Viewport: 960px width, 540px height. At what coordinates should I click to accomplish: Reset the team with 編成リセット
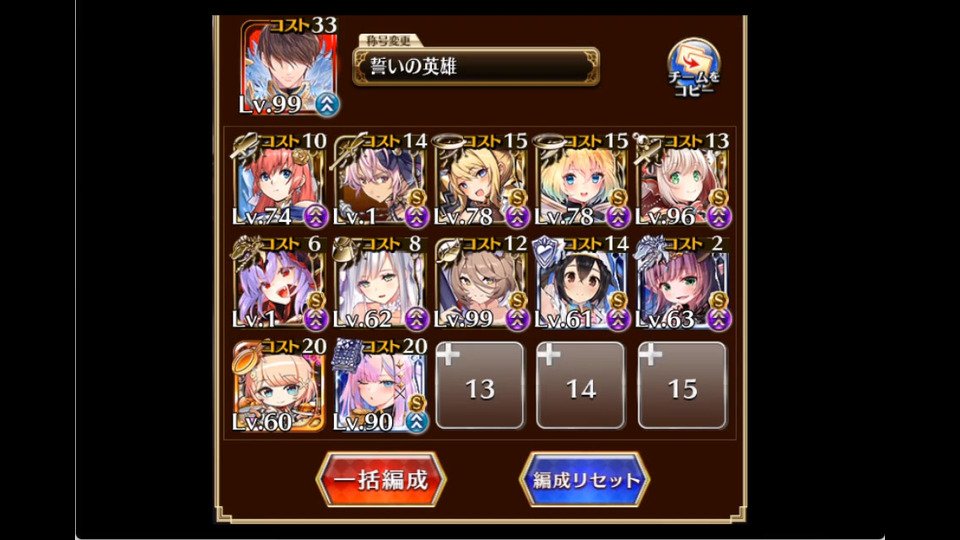pyautogui.click(x=584, y=480)
